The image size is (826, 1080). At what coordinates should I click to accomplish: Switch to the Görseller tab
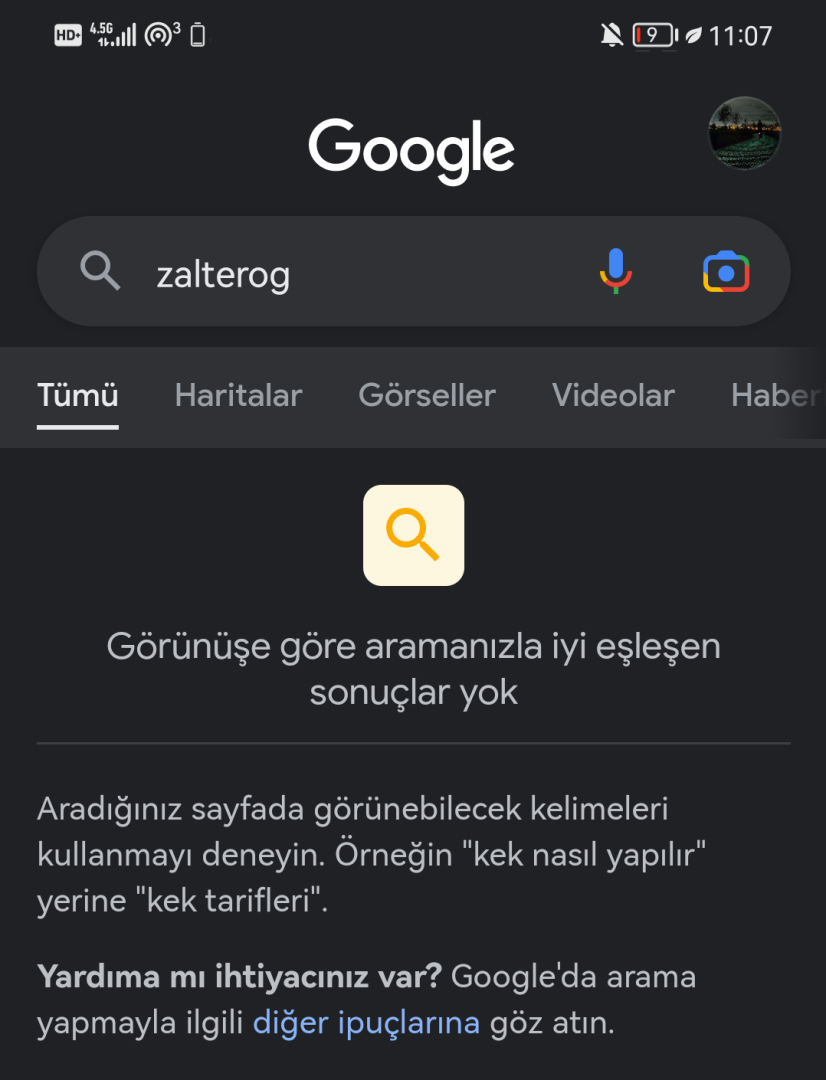pos(427,396)
